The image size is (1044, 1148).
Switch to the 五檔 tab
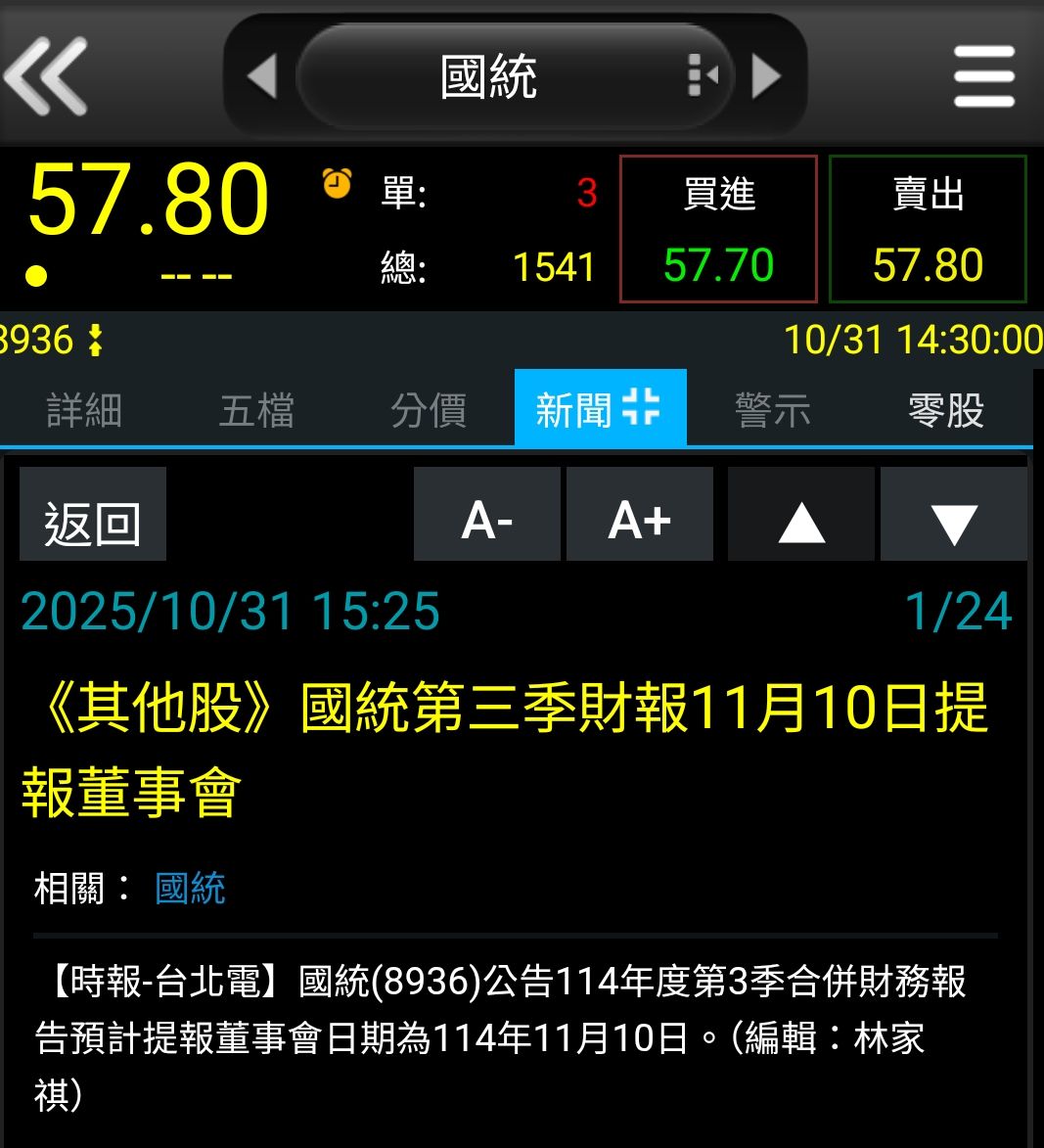pos(256,410)
